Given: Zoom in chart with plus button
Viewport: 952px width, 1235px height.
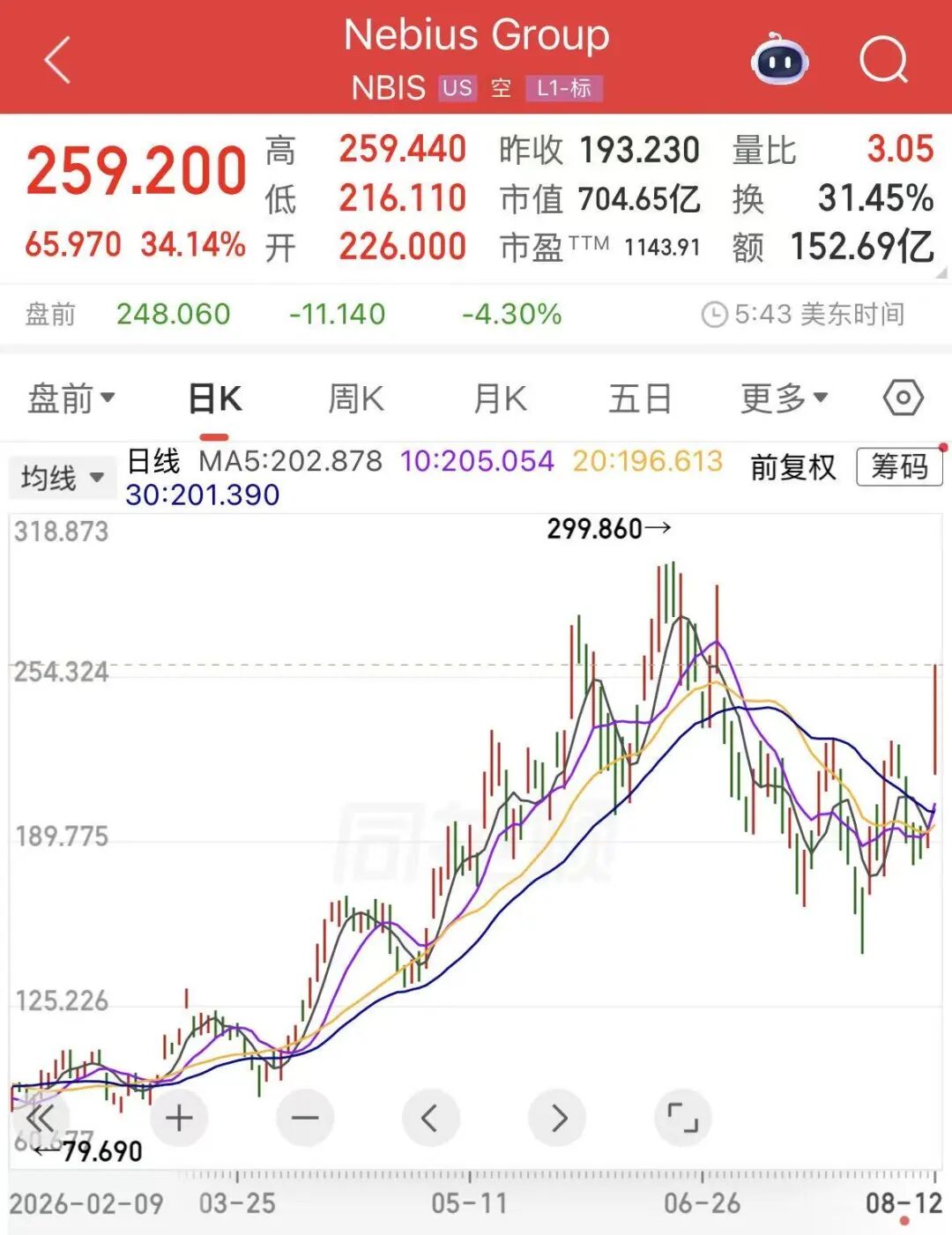Looking at the screenshot, I should 179,1118.
